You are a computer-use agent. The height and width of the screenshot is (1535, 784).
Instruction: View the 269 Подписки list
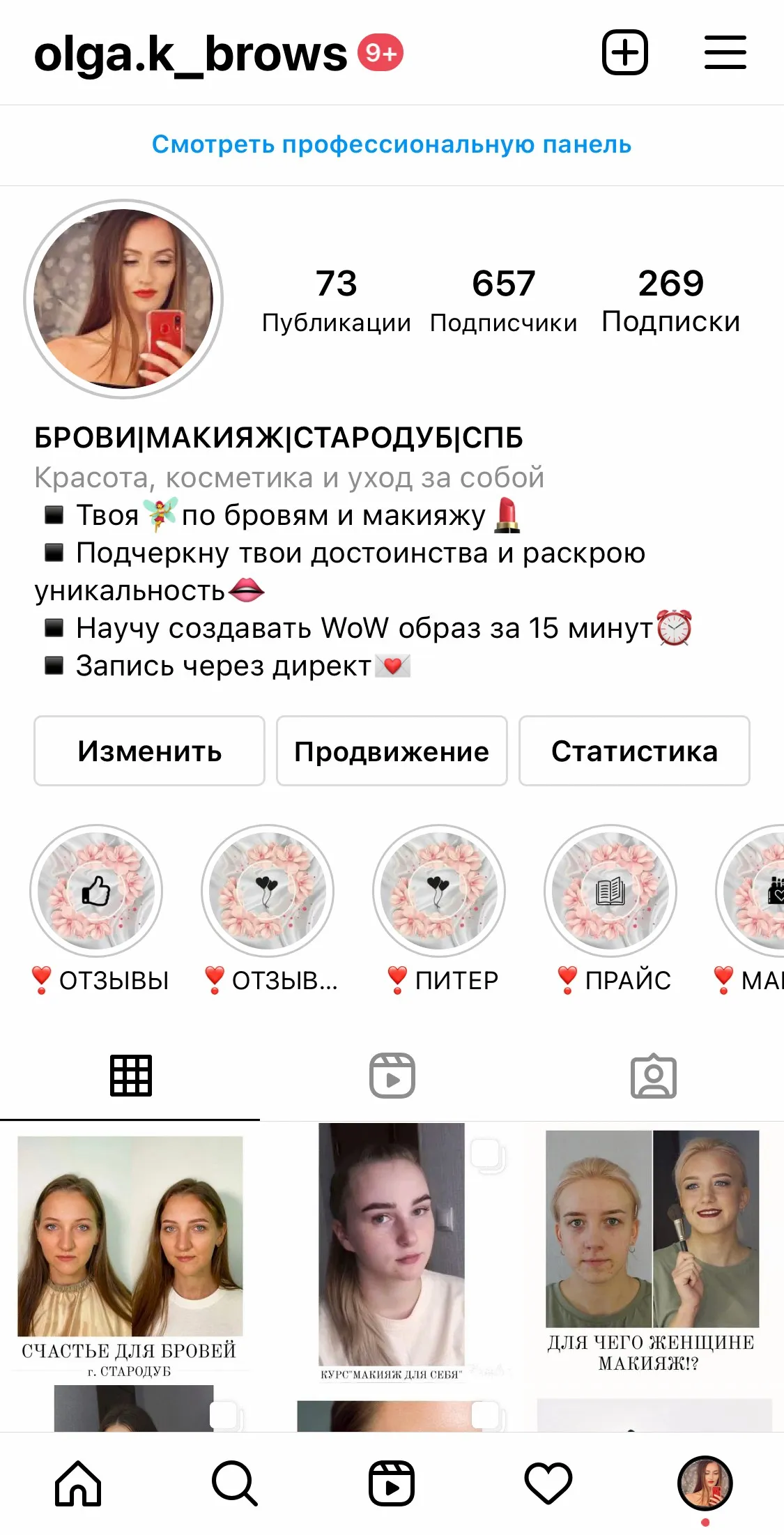tap(670, 300)
